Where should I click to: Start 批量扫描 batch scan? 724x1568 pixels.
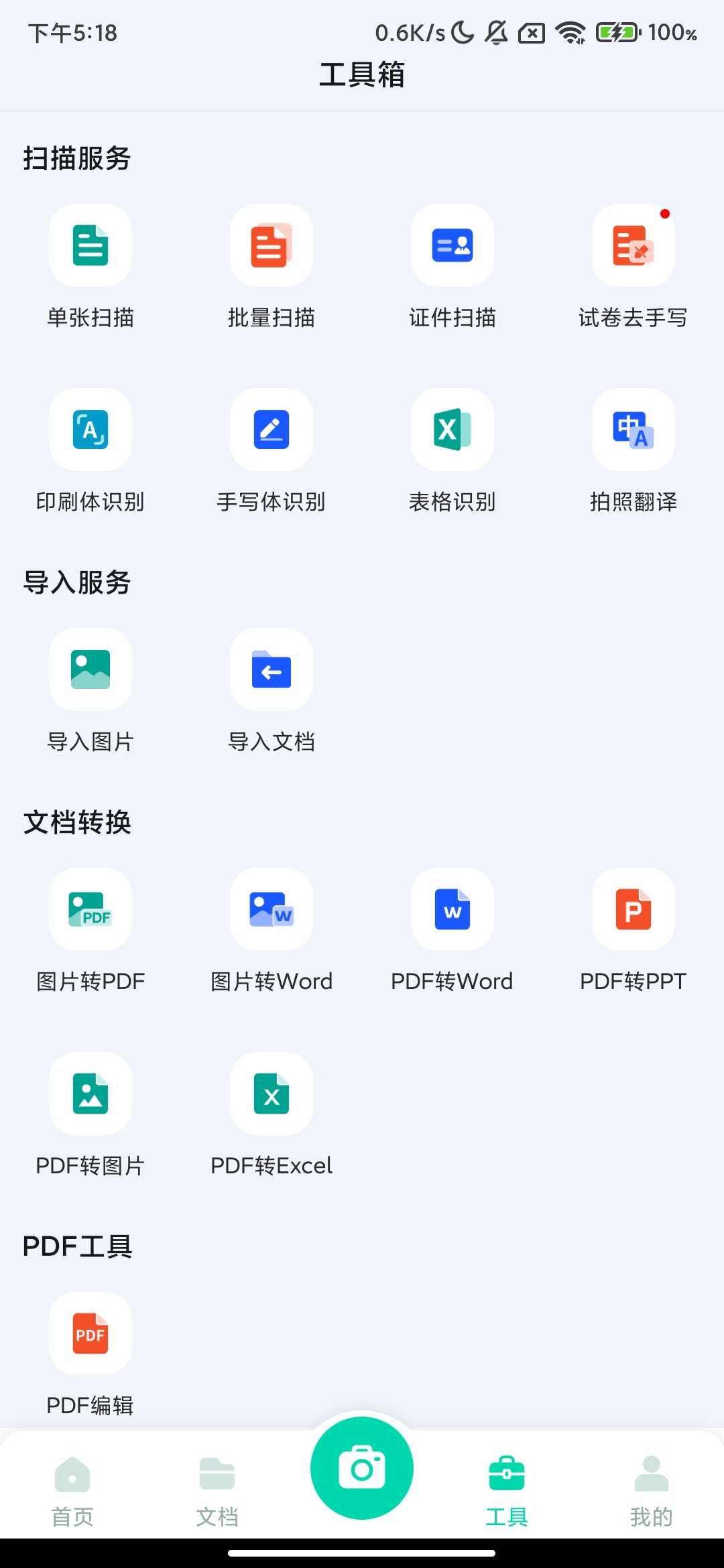(271, 246)
